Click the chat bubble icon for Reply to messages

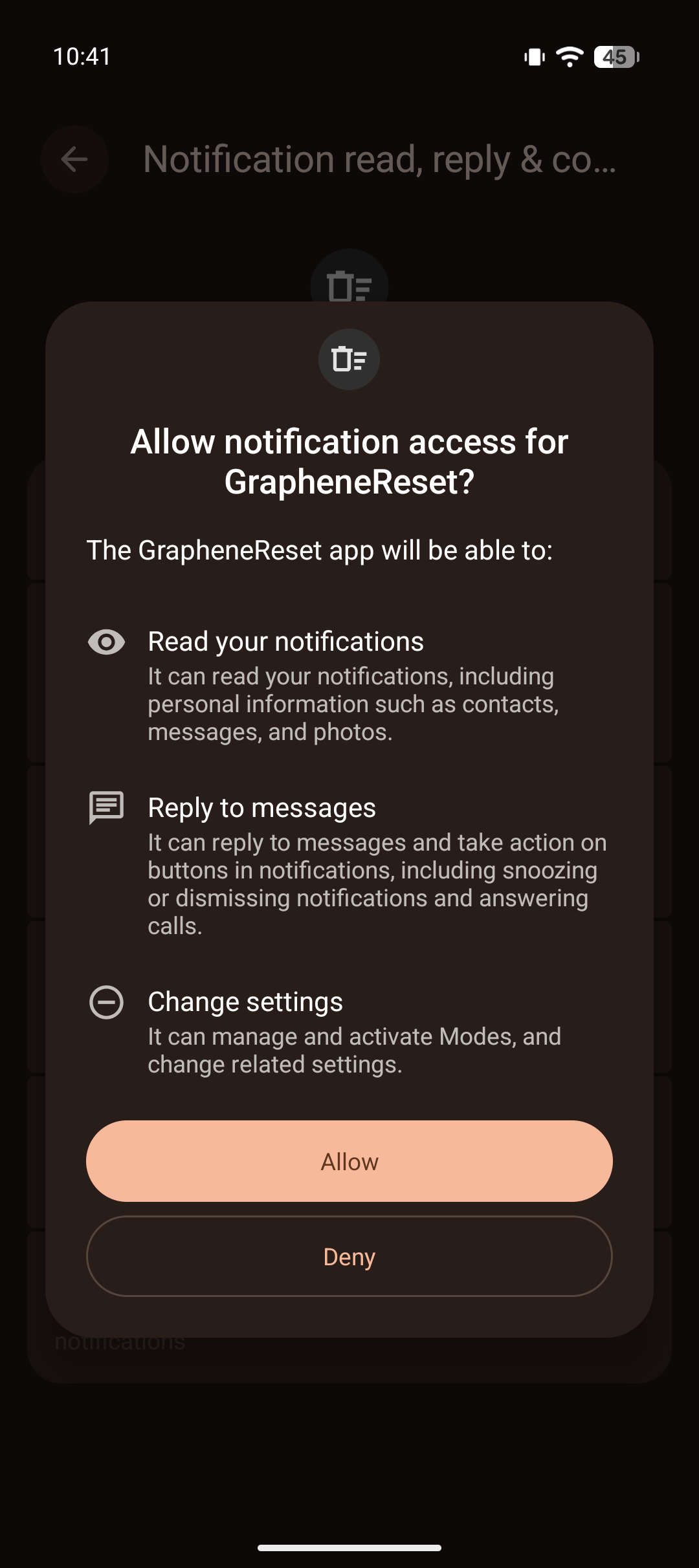107,807
